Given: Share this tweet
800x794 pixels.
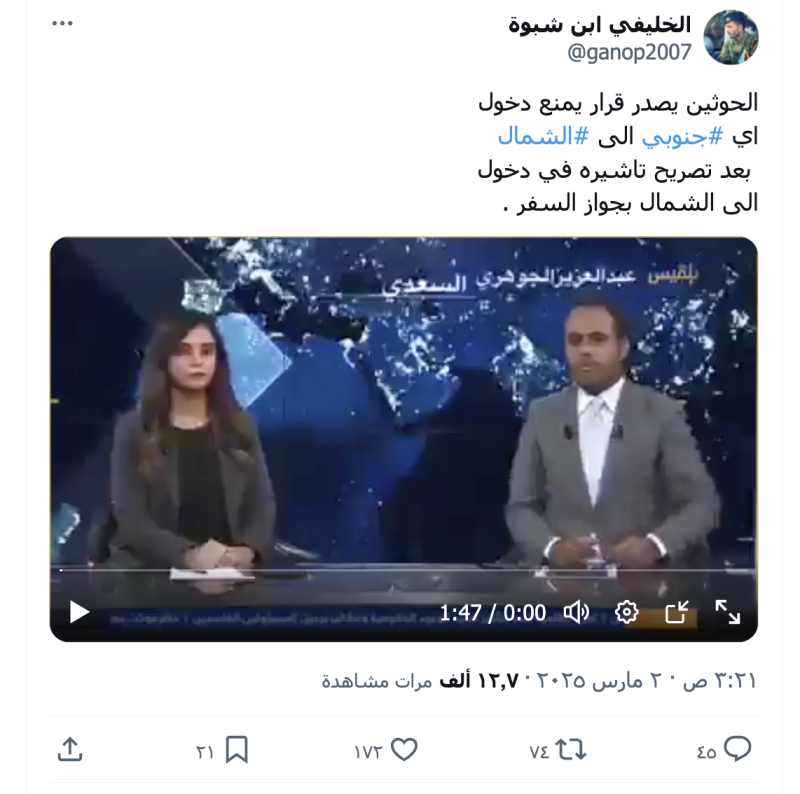Looking at the screenshot, I should coord(70,749).
